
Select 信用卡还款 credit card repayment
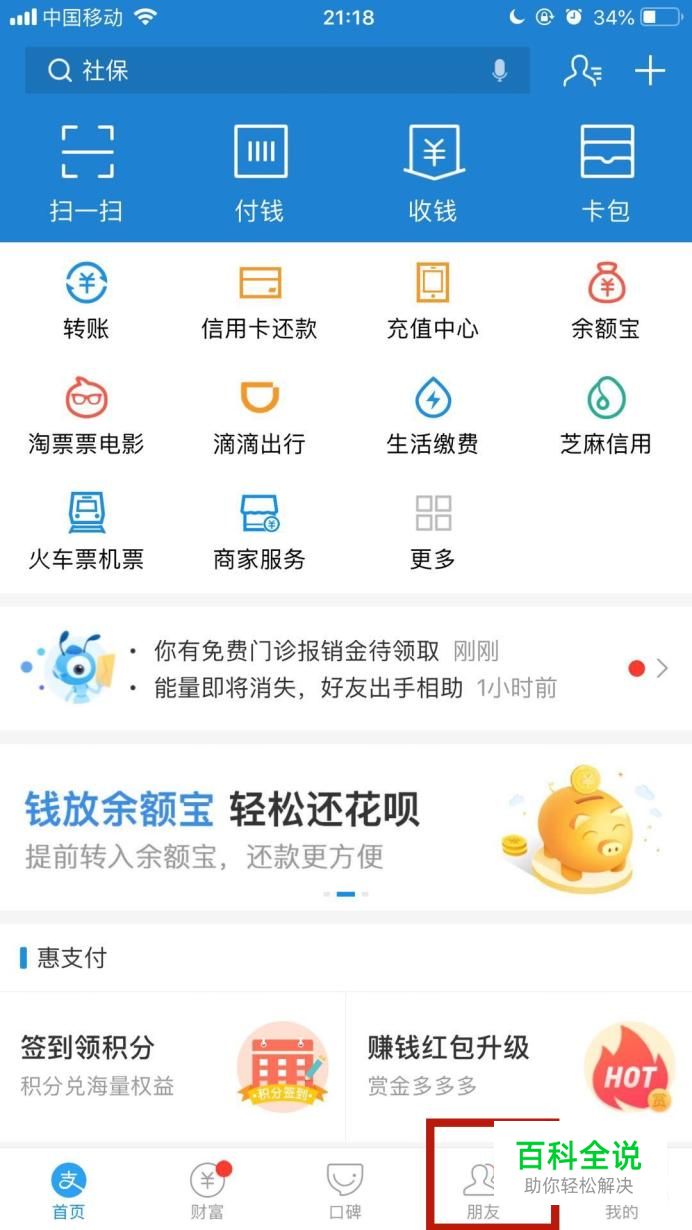coord(260,300)
